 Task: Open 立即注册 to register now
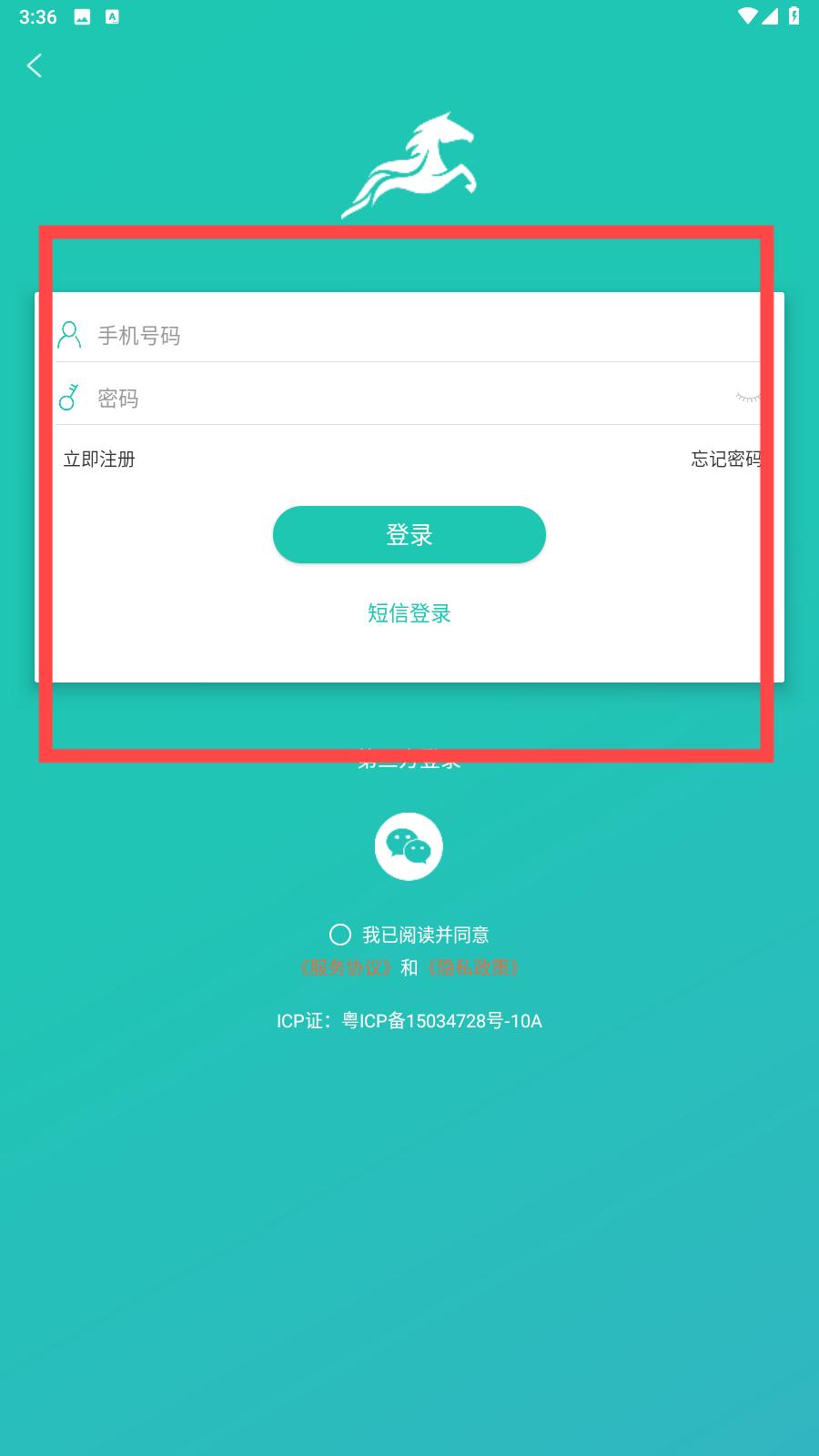pyautogui.click(x=99, y=459)
